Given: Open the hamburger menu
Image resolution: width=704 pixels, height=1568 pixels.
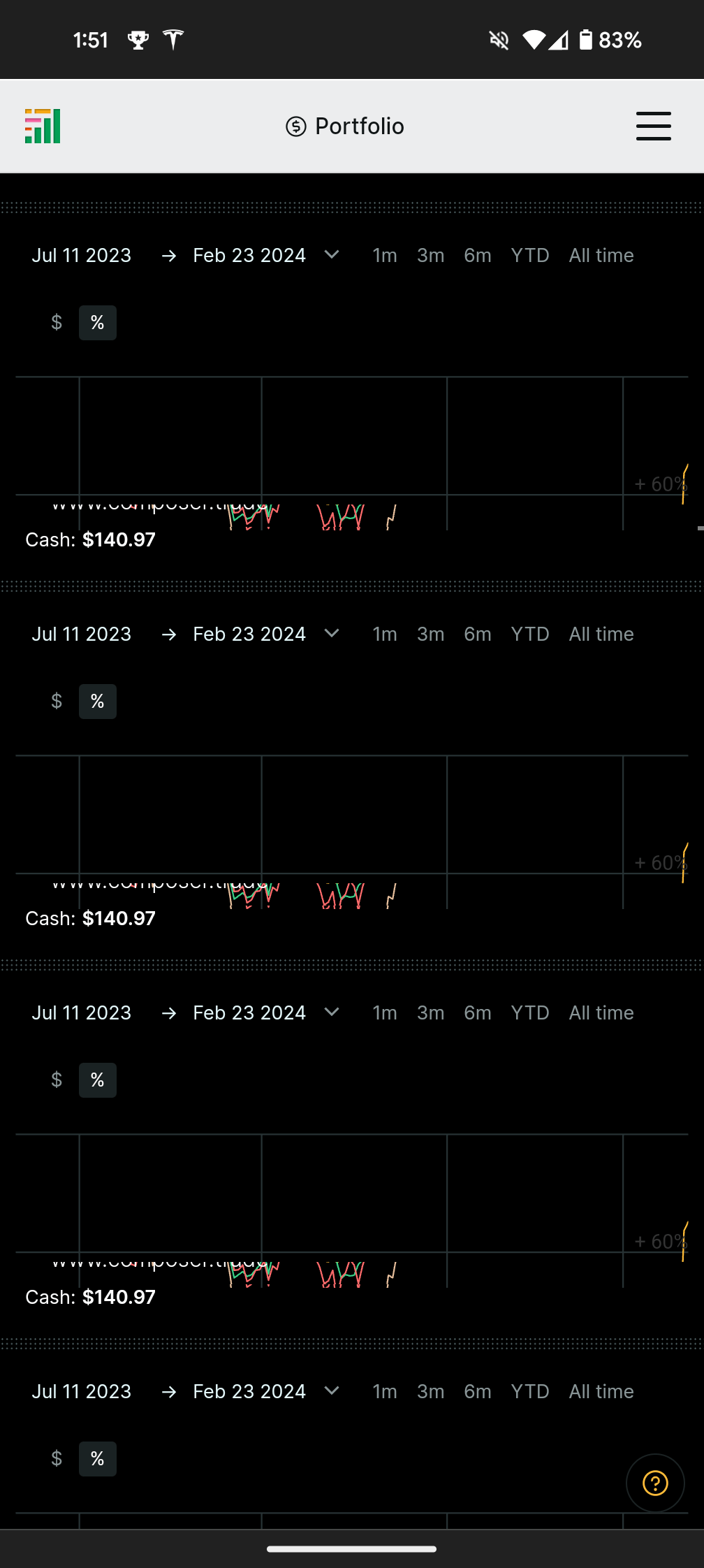Looking at the screenshot, I should [653, 126].
